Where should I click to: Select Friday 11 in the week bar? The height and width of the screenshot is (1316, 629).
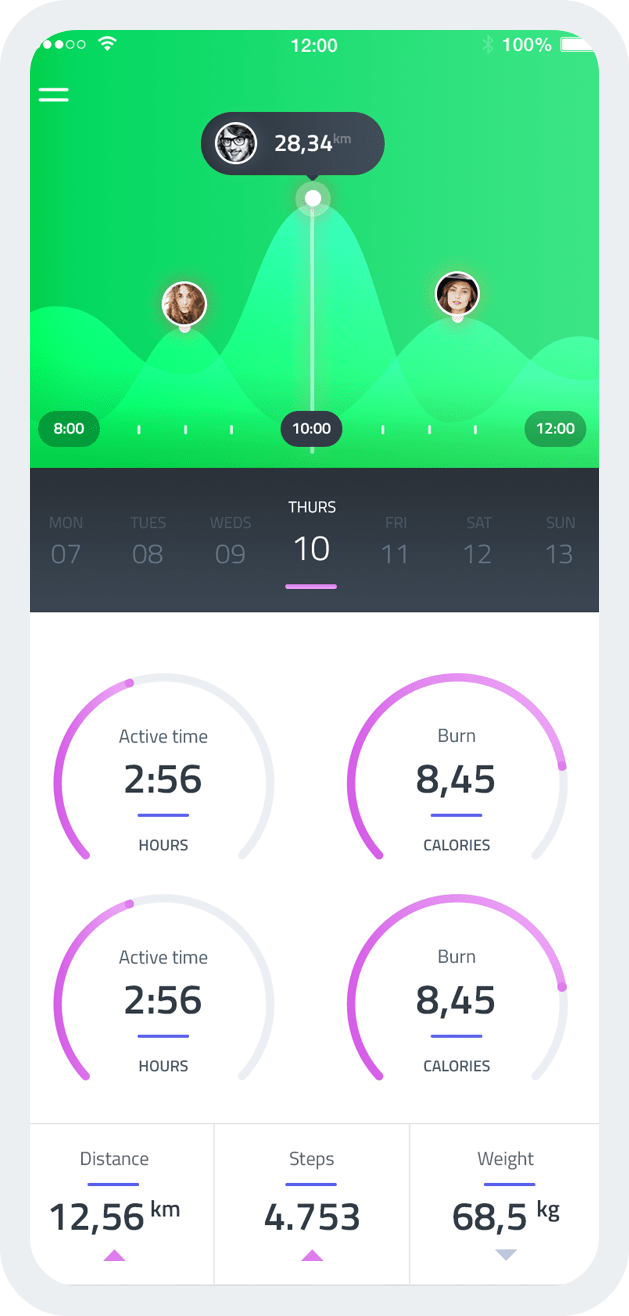point(395,542)
